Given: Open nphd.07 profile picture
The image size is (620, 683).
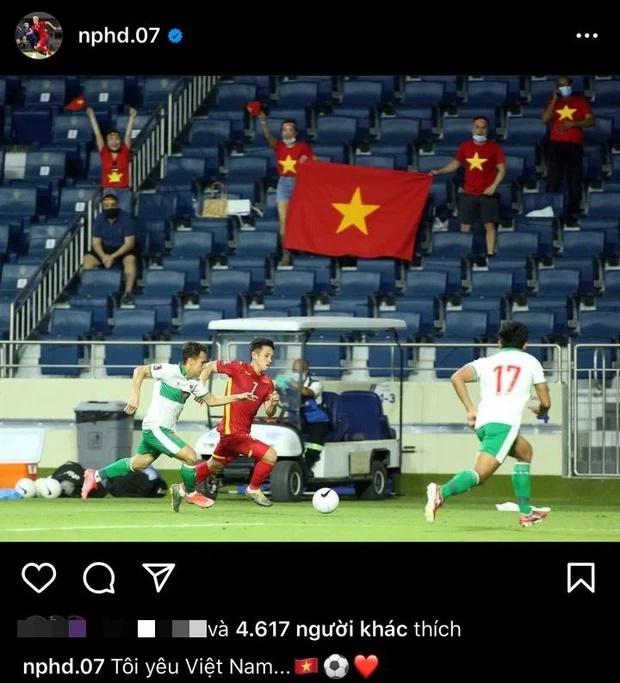Looking at the screenshot, I should tap(38, 36).
